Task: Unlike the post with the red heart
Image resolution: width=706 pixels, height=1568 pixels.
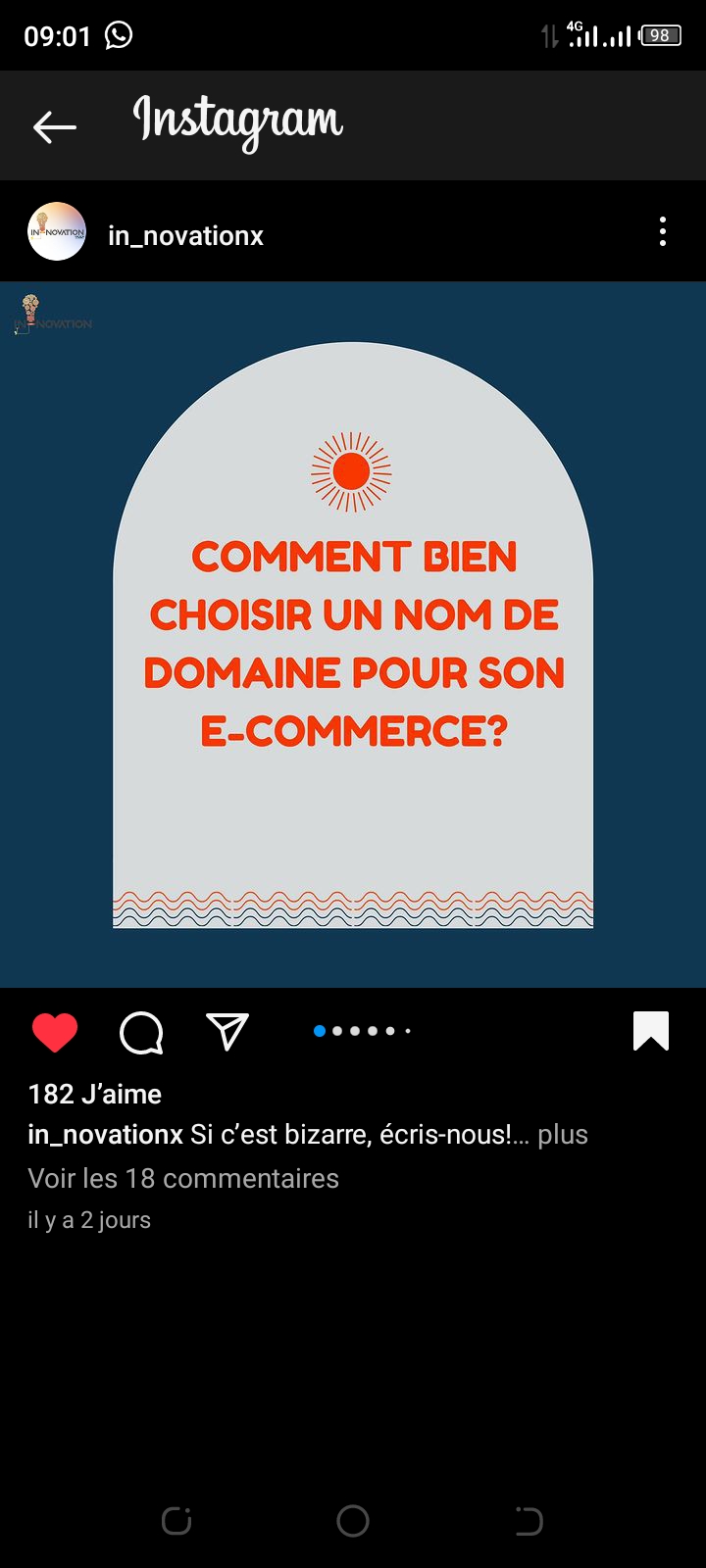Action: (x=55, y=1033)
